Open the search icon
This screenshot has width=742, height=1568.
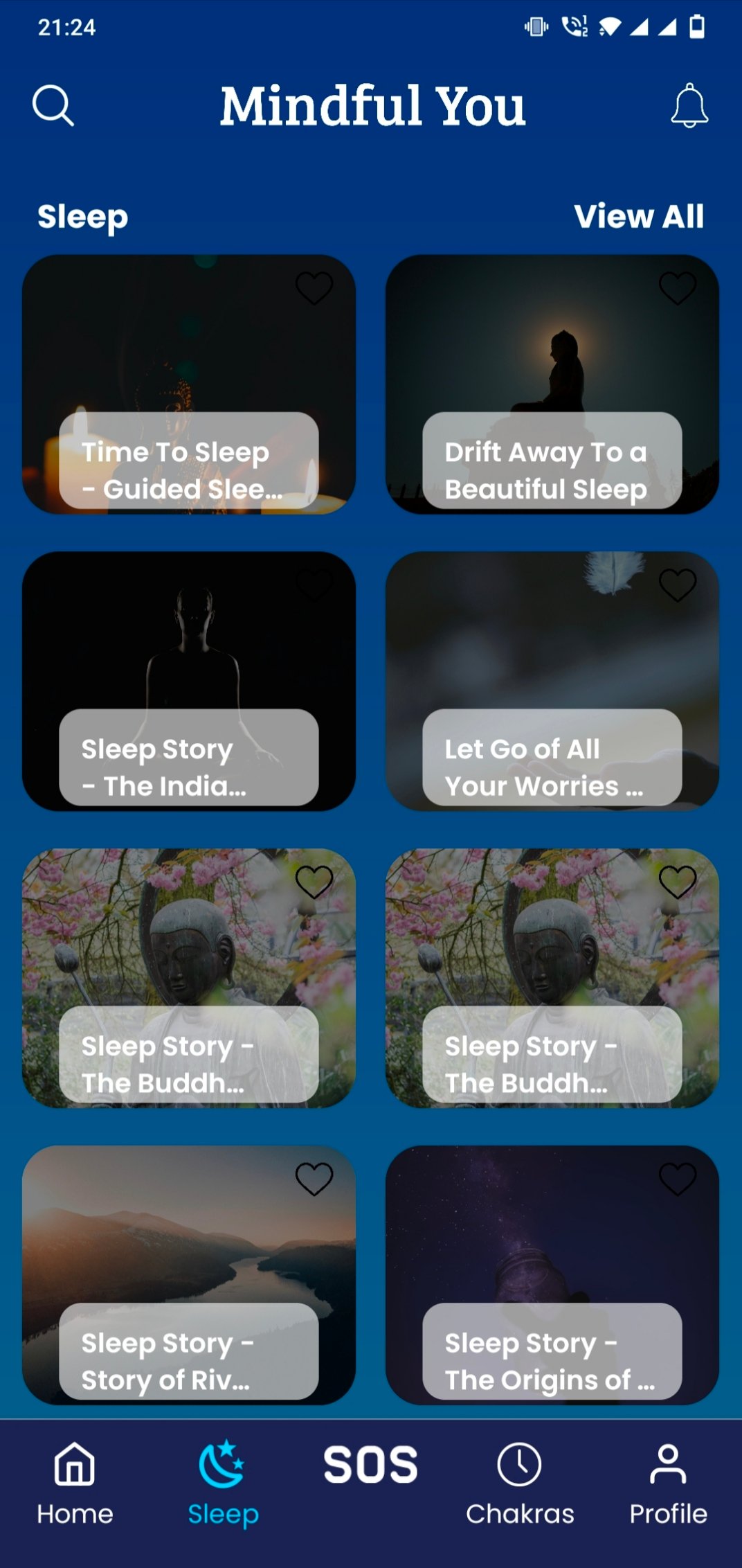(53, 105)
